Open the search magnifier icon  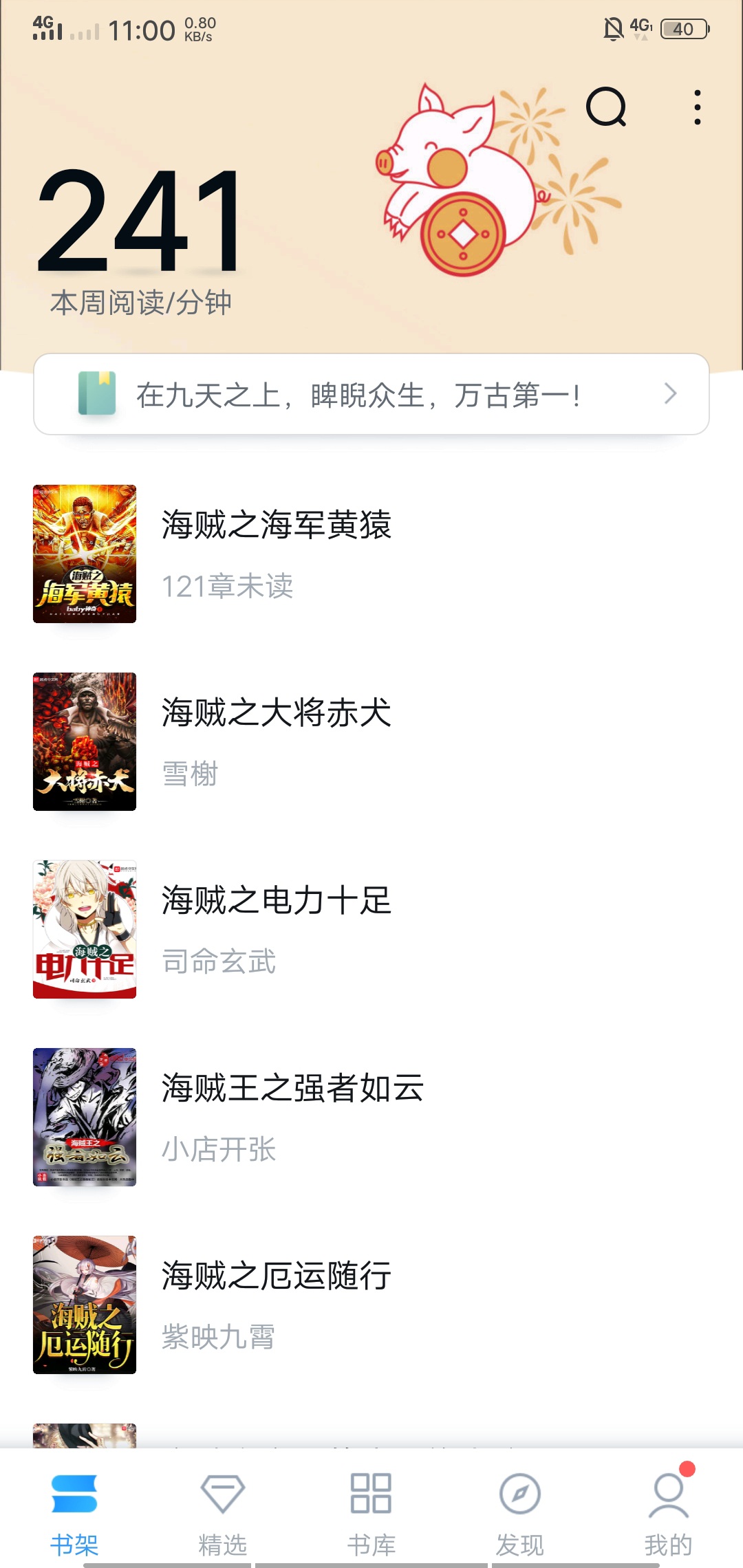point(606,107)
